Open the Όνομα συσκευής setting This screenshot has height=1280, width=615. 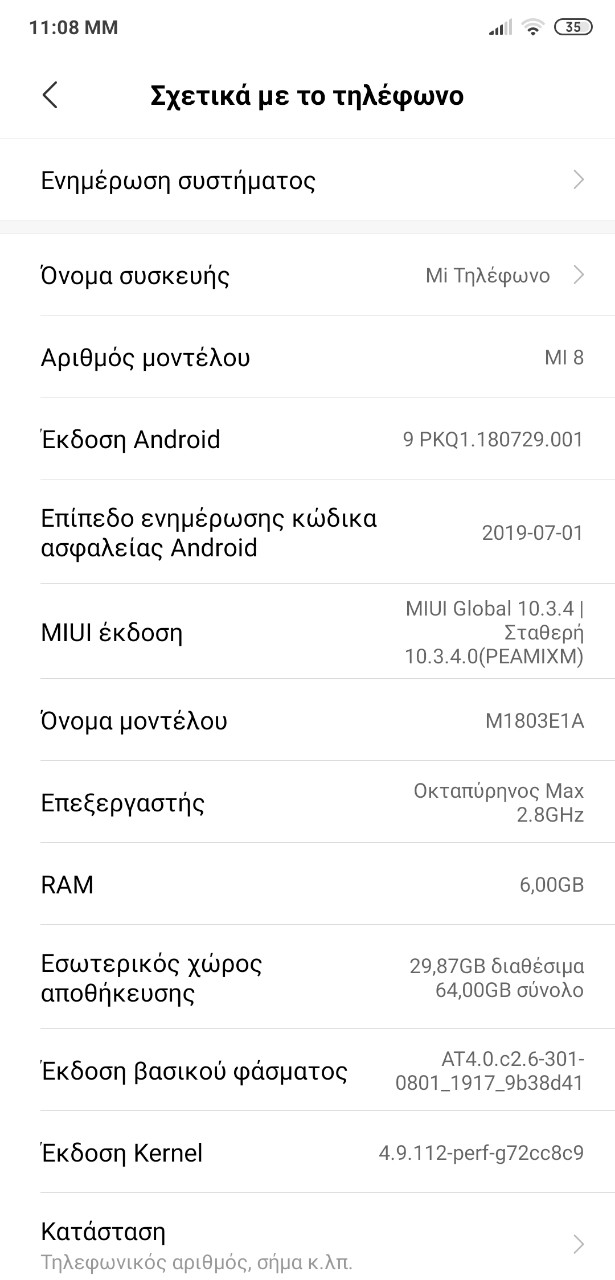click(307, 276)
